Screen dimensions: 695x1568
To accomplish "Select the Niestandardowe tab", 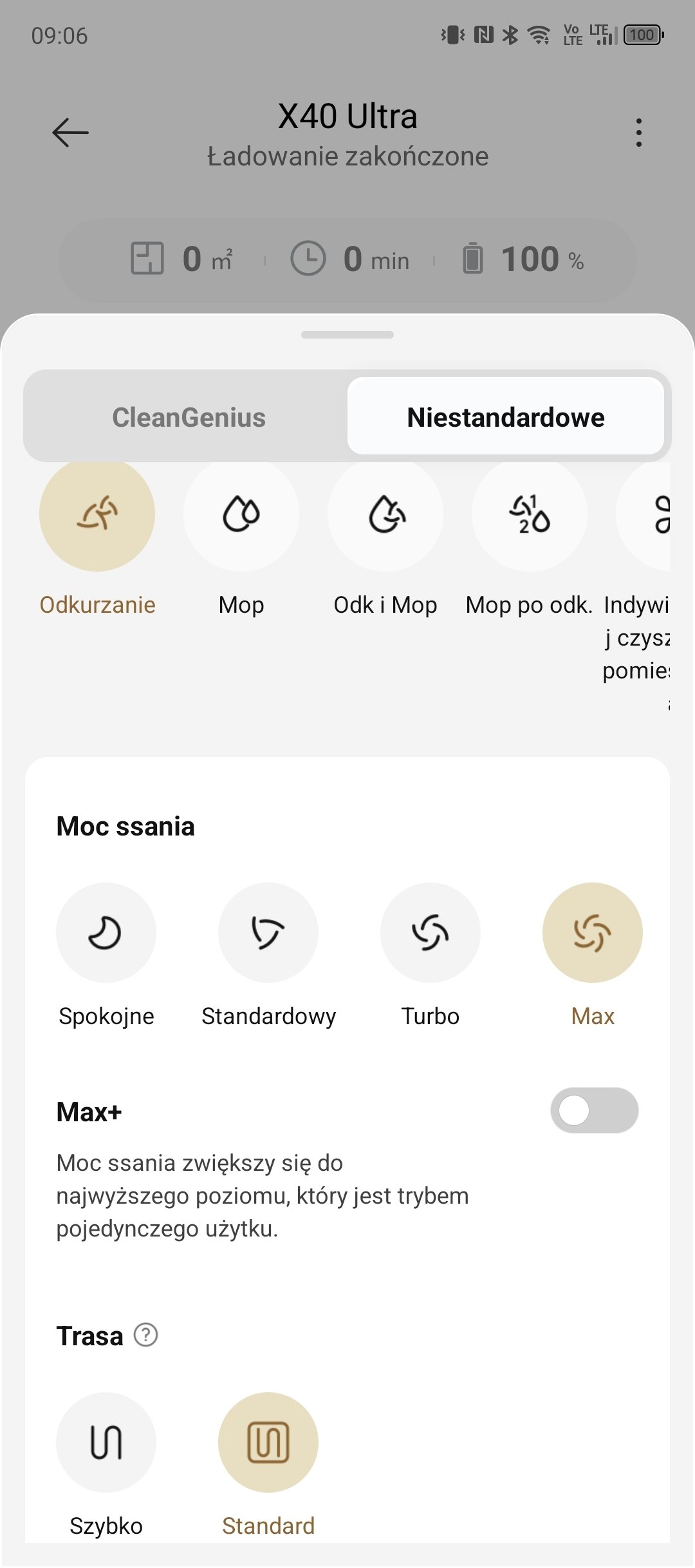I will tap(506, 417).
